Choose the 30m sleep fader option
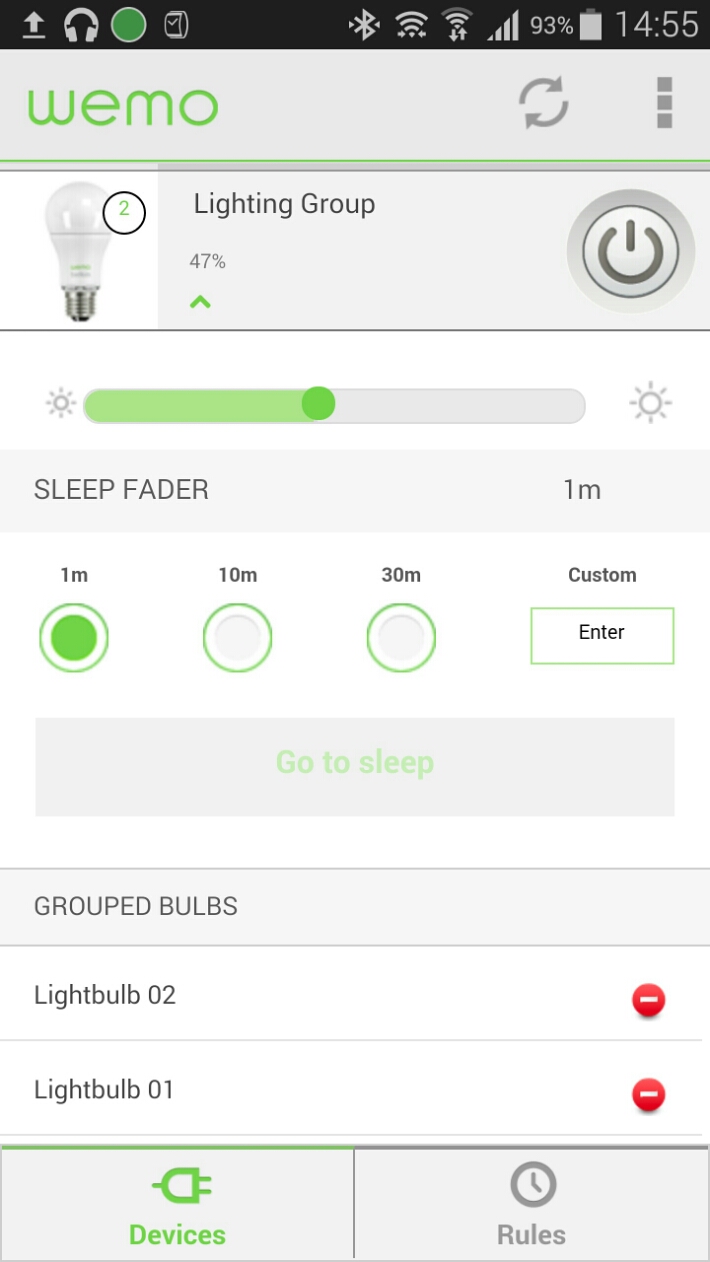 pyautogui.click(x=401, y=637)
